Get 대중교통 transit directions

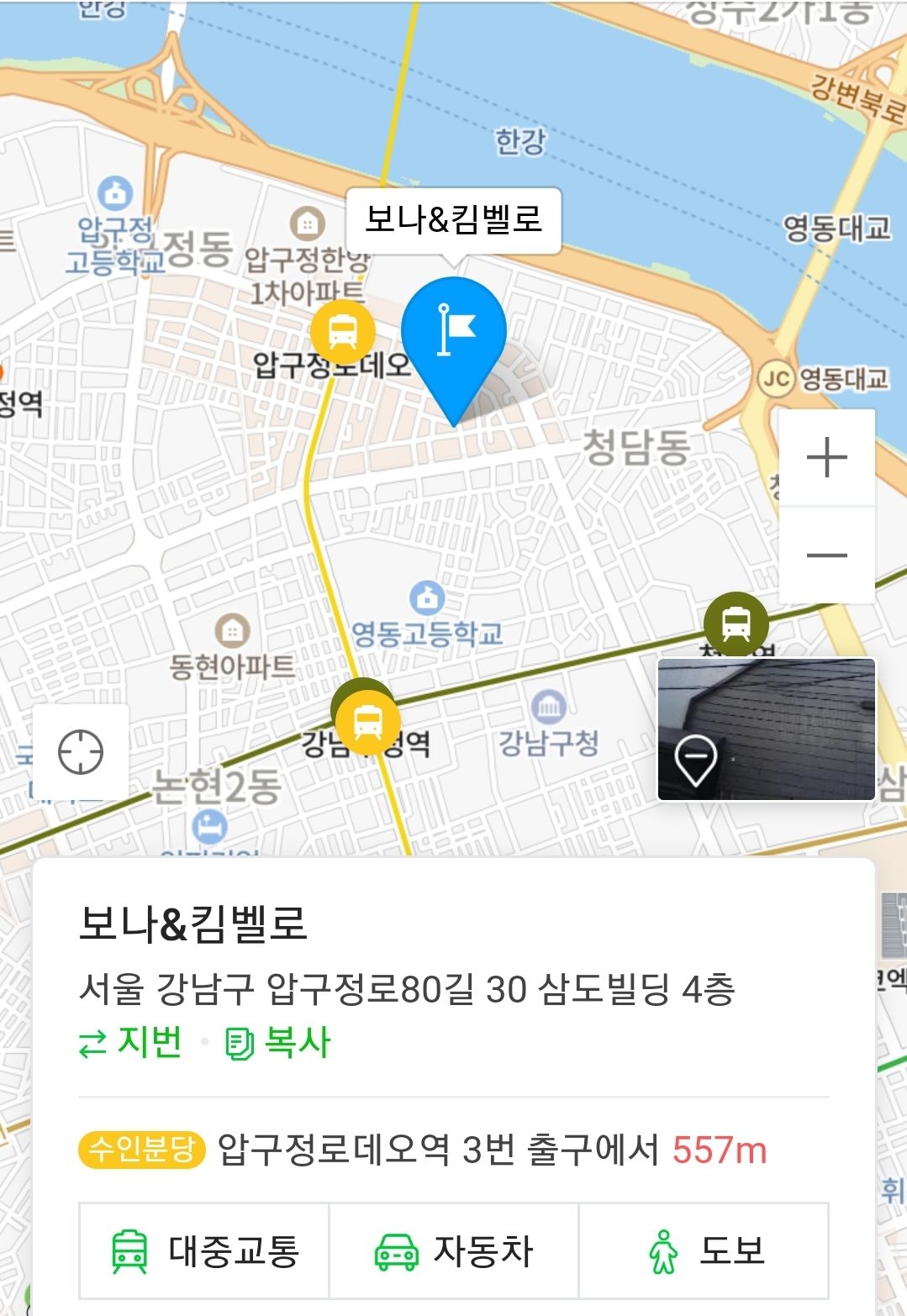[204, 1250]
